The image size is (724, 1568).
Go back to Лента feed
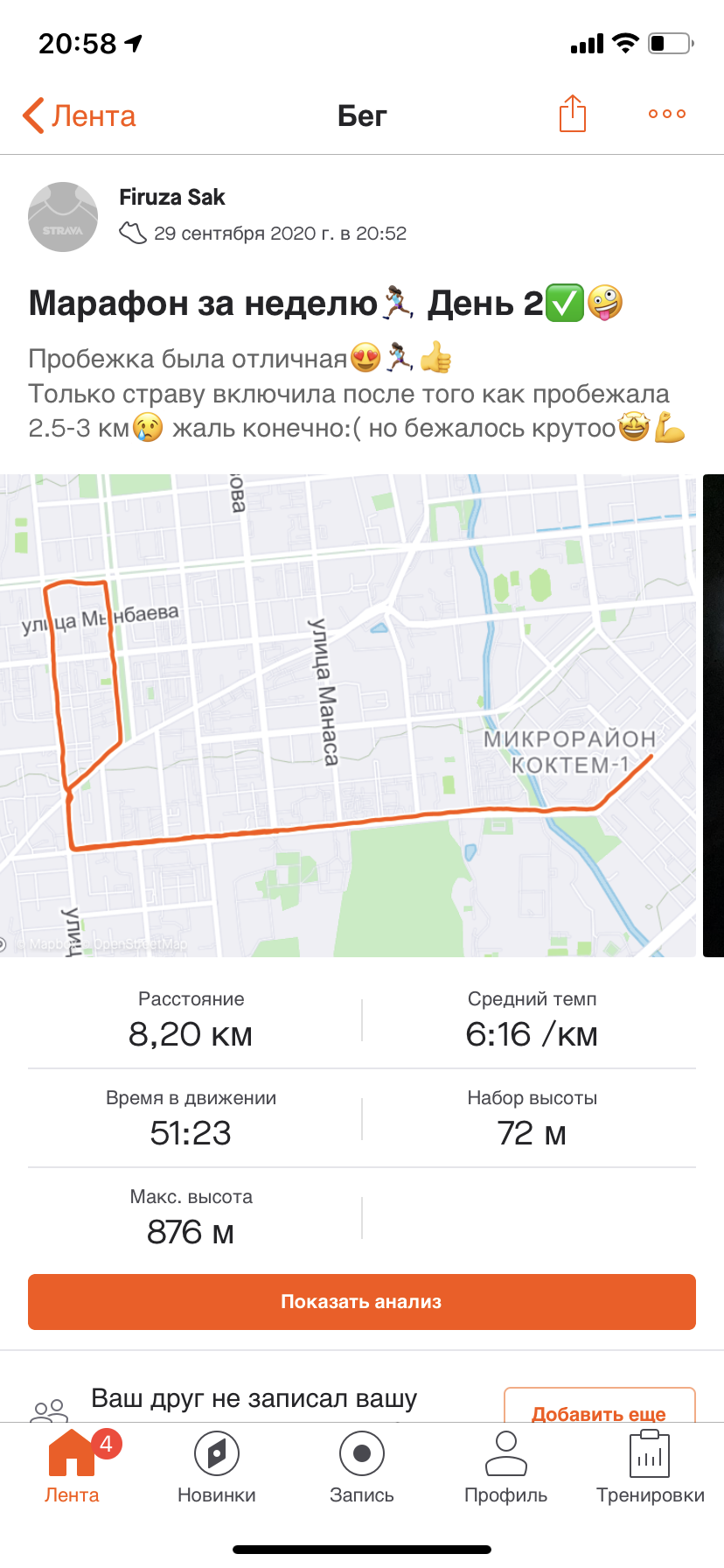click(x=79, y=115)
